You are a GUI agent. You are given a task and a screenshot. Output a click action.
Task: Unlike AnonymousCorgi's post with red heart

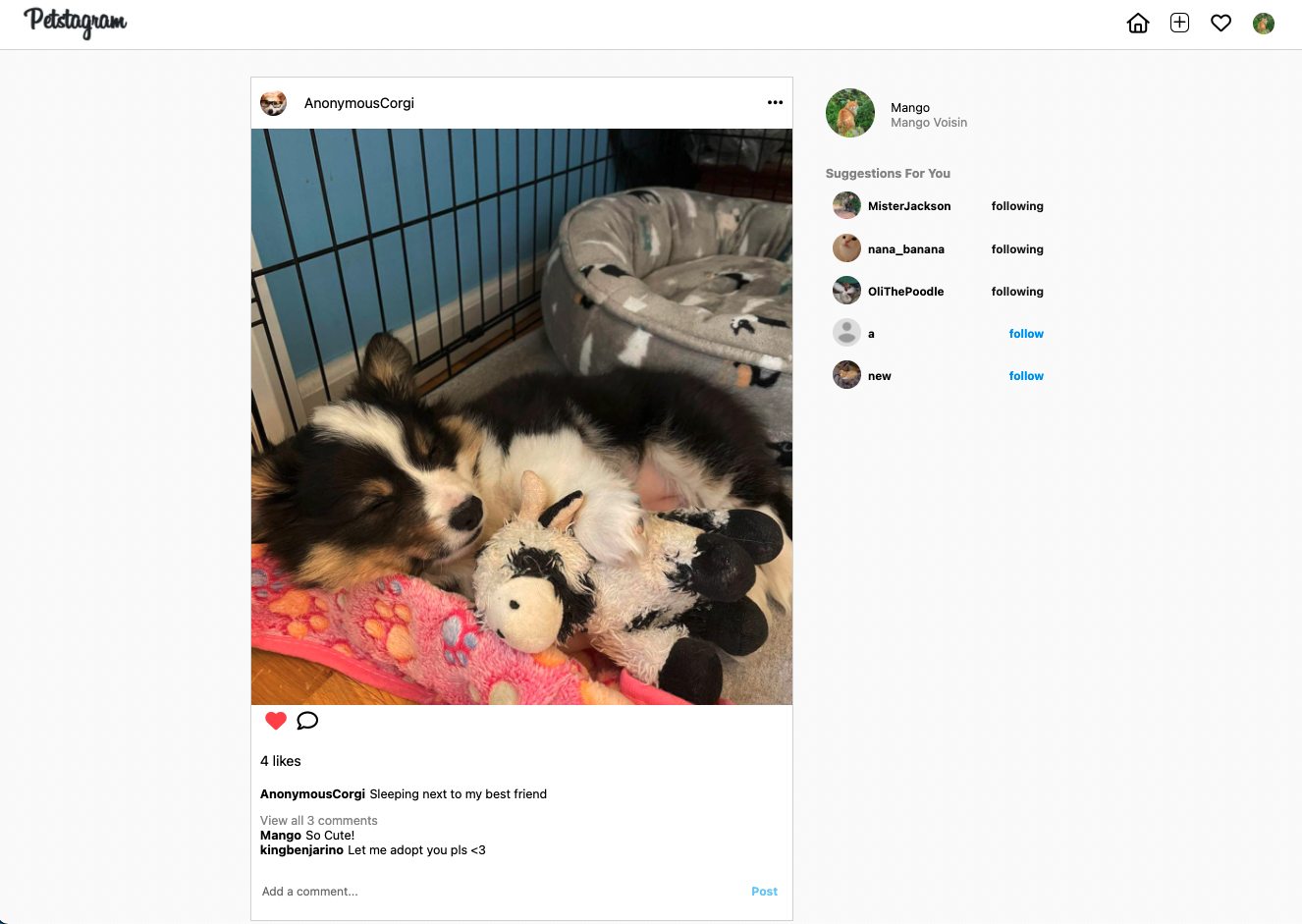pos(276,721)
